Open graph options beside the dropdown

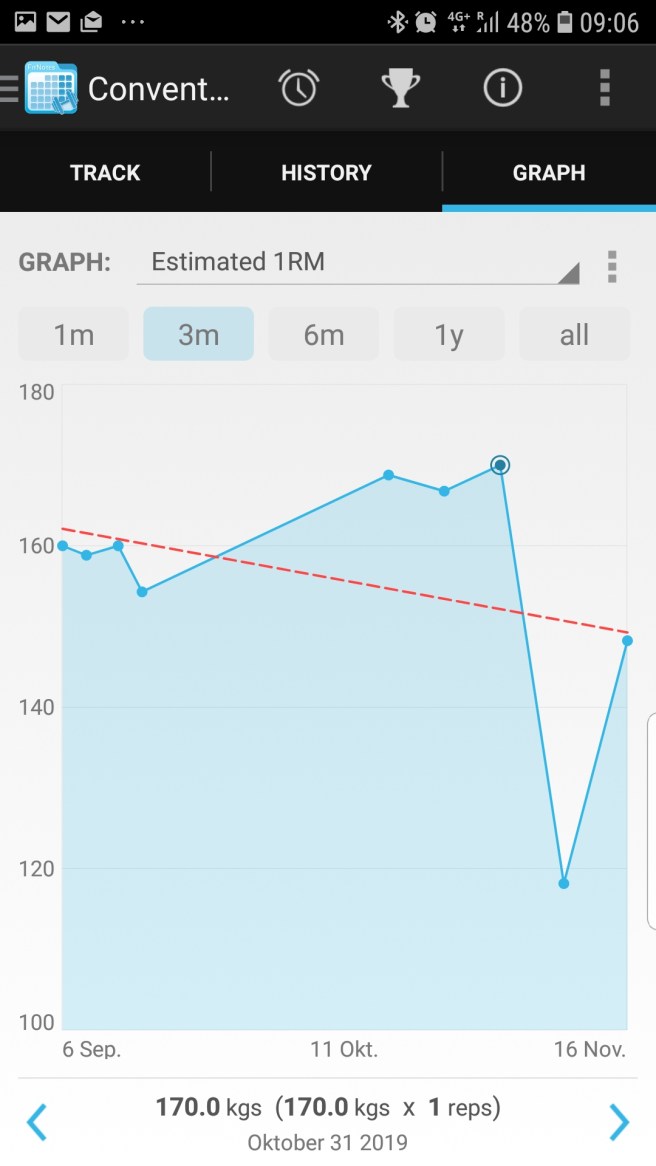[612, 266]
